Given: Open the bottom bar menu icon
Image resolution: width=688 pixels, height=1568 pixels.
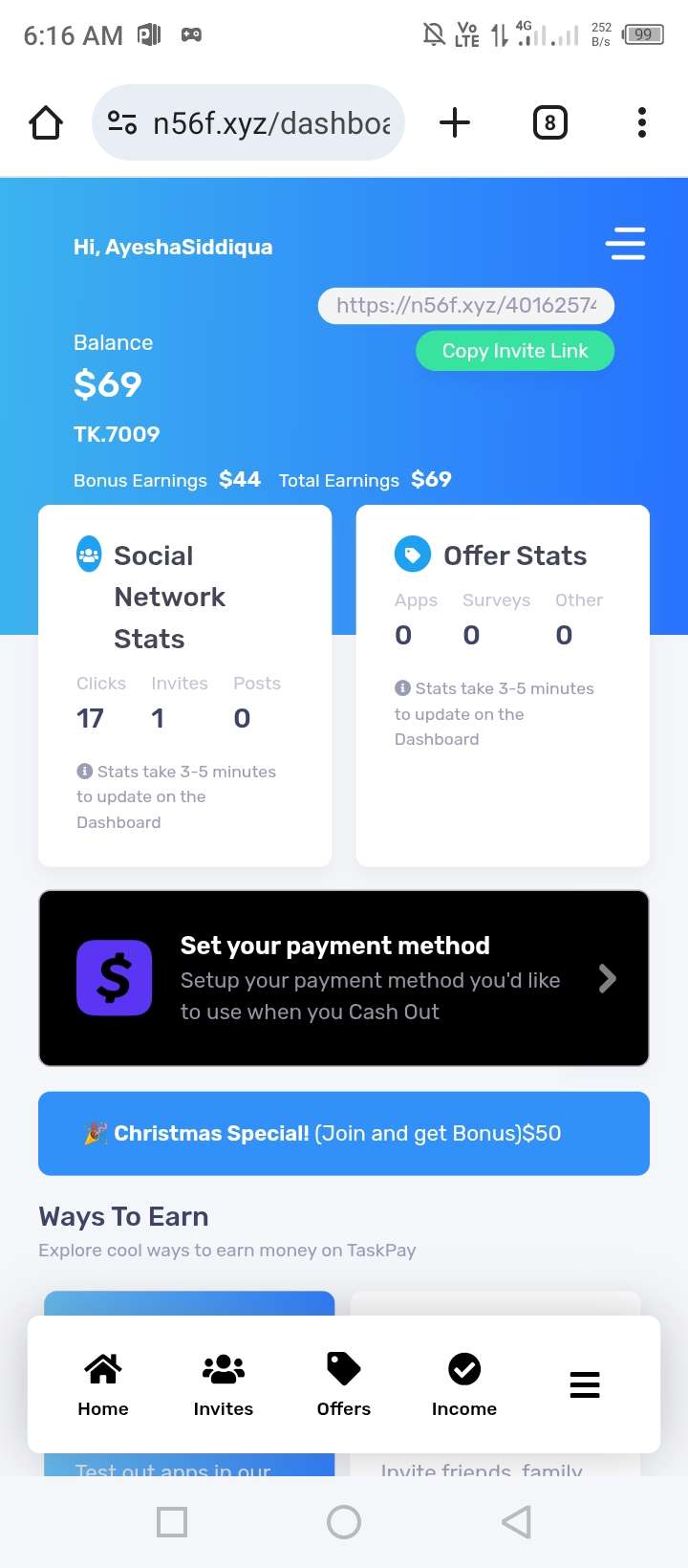Looking at the screenshot, I should (585, 1384).
